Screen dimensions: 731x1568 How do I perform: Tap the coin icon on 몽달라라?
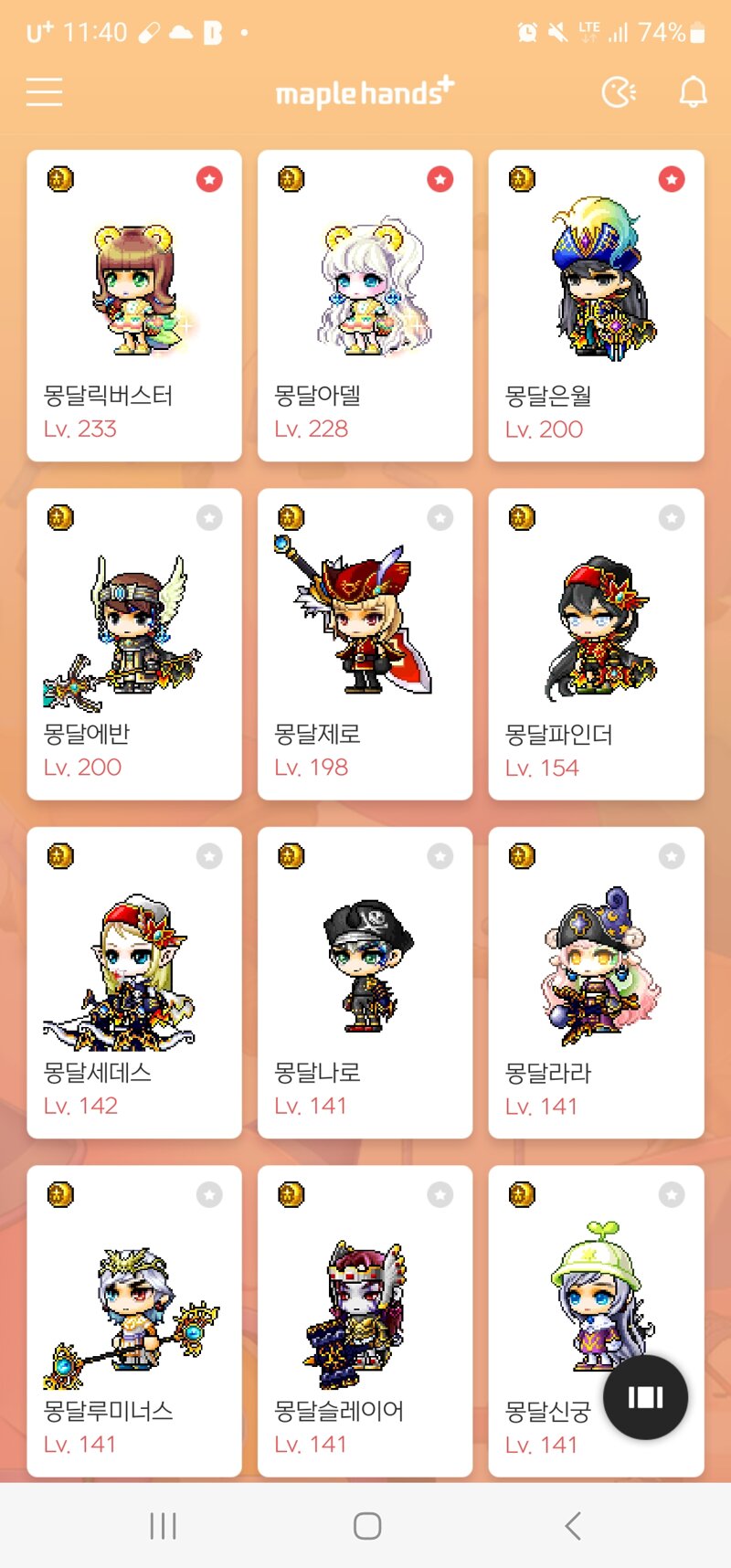(522, 856)
